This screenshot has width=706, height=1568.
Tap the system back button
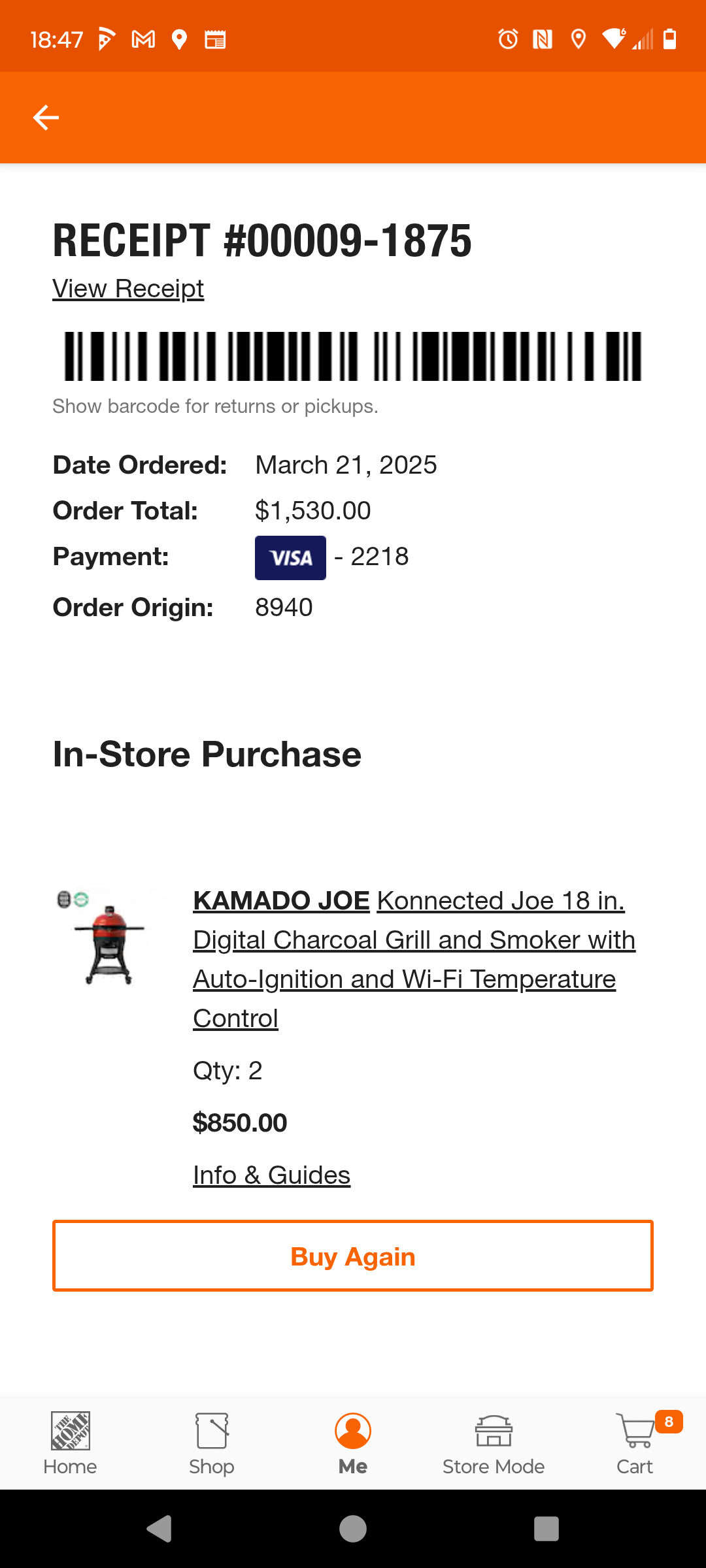click(159, 1529)
